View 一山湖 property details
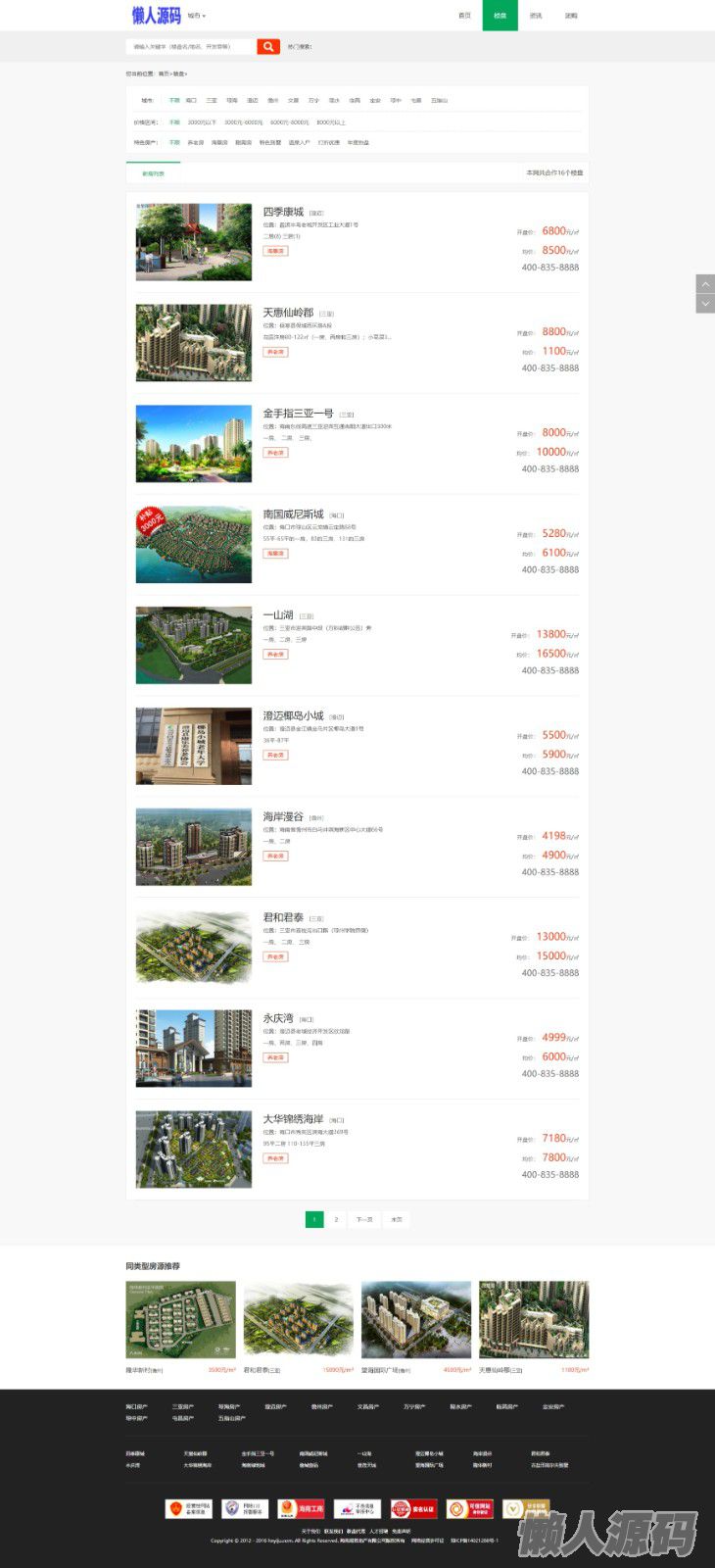 pyautogui.click(x=278, y=615)
